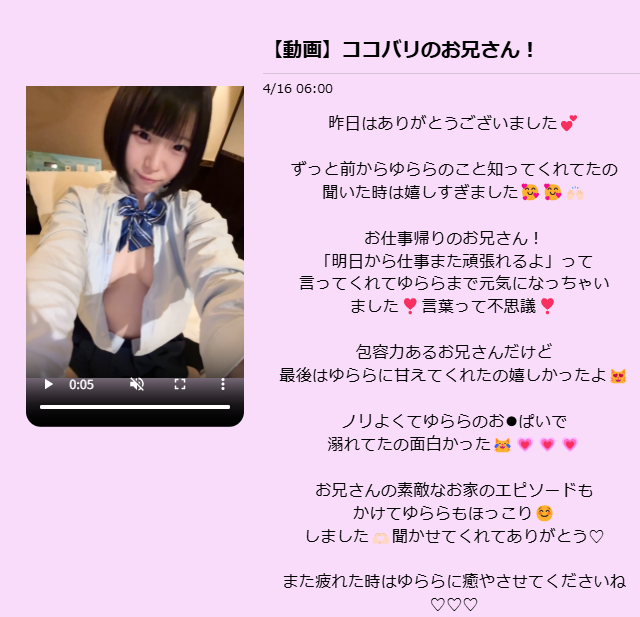Seek on the video progress bar
The width and height of the screenshot is (640, 617).
click(134, 407)
